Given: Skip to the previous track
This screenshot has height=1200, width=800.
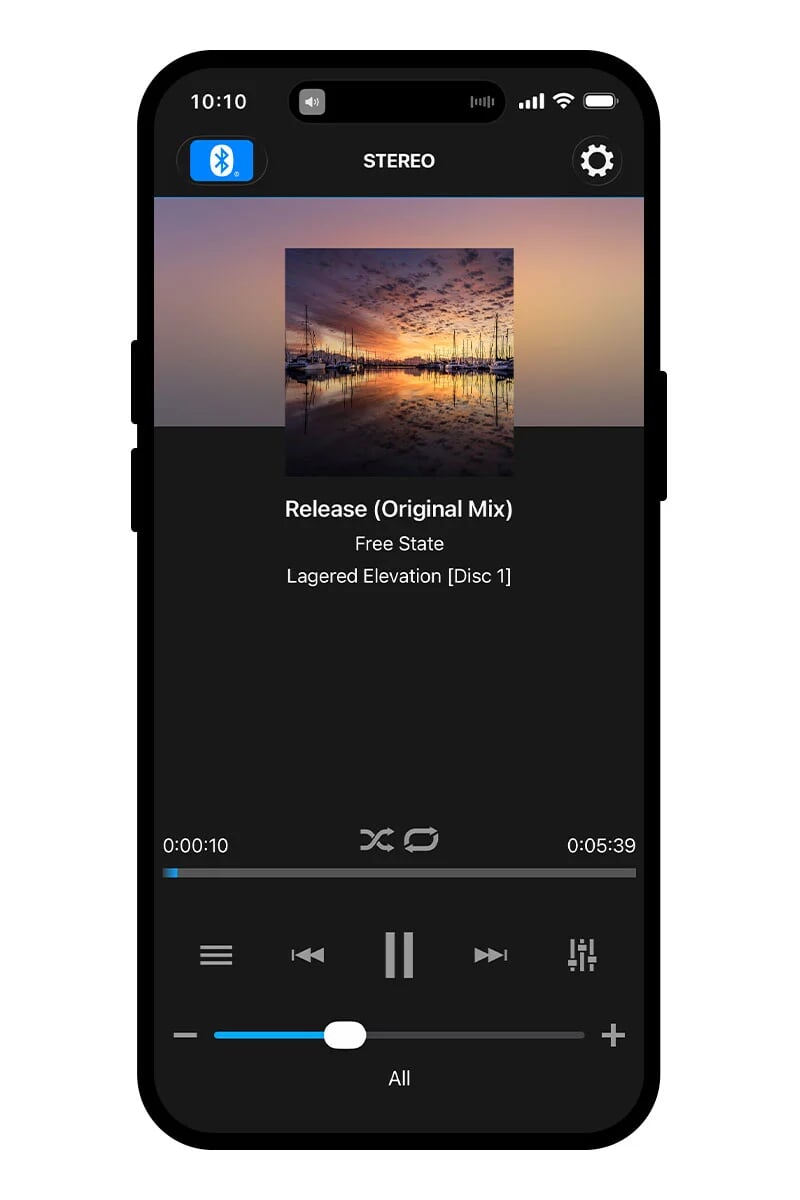Looking at the screenshot, I should pyautogui.click(x=308, y=955).
